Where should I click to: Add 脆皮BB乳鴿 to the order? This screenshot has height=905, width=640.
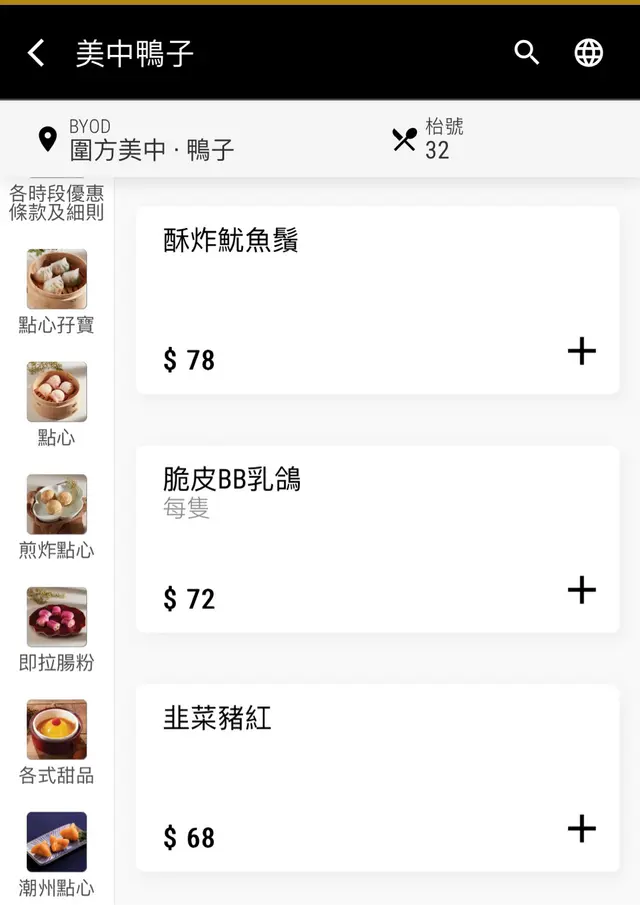click(581, 590)
